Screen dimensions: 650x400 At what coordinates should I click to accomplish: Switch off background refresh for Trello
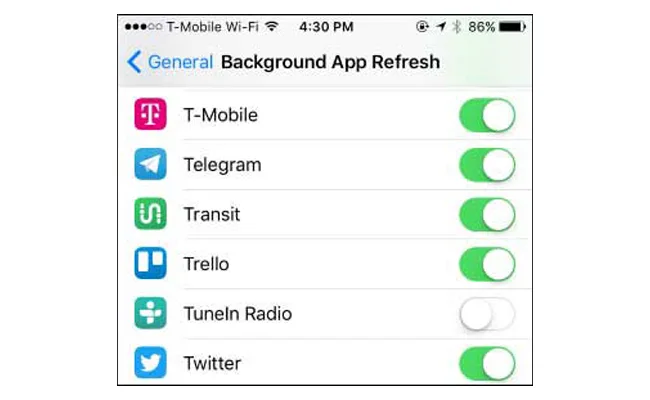tap(487, 265)
